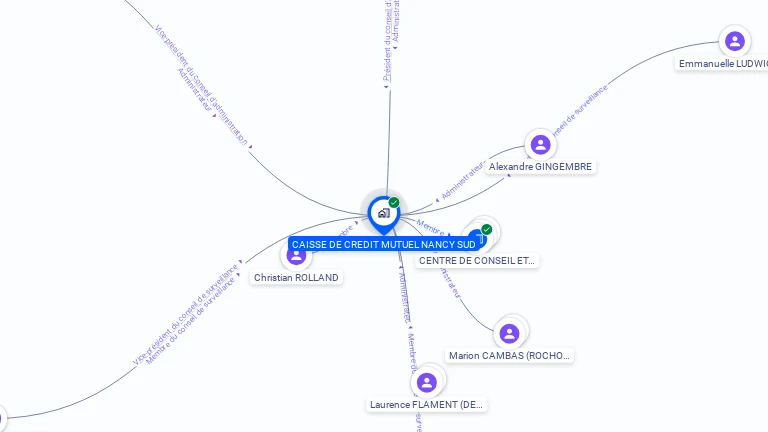
Task: Open the Laurence FLAMENT person node
Action: tap(427, 383)
